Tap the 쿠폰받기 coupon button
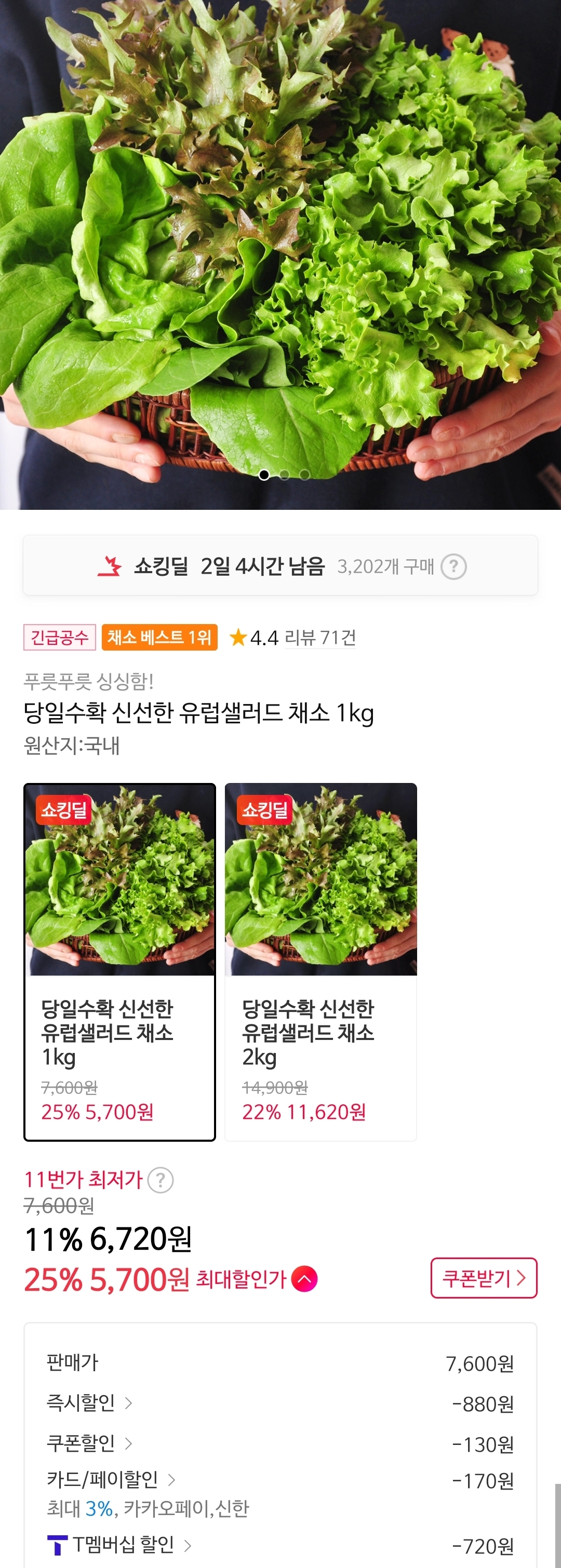 pos(484,1278)
